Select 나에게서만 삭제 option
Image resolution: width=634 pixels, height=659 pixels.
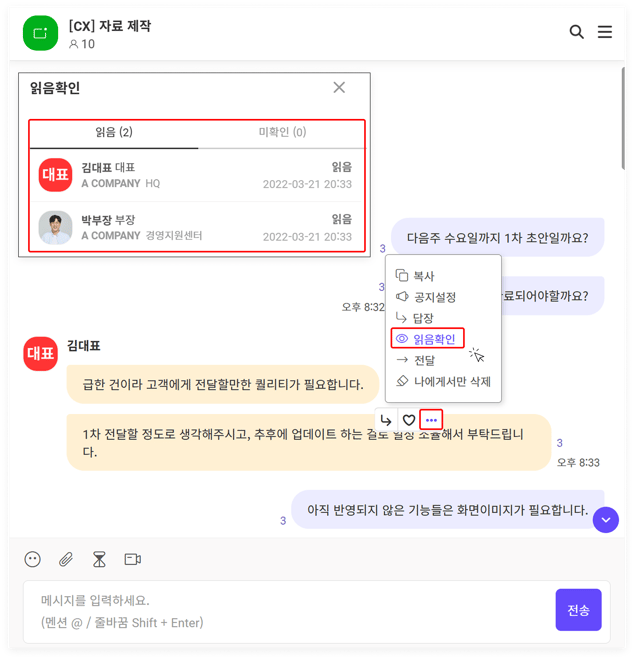[x=452, y=381]
